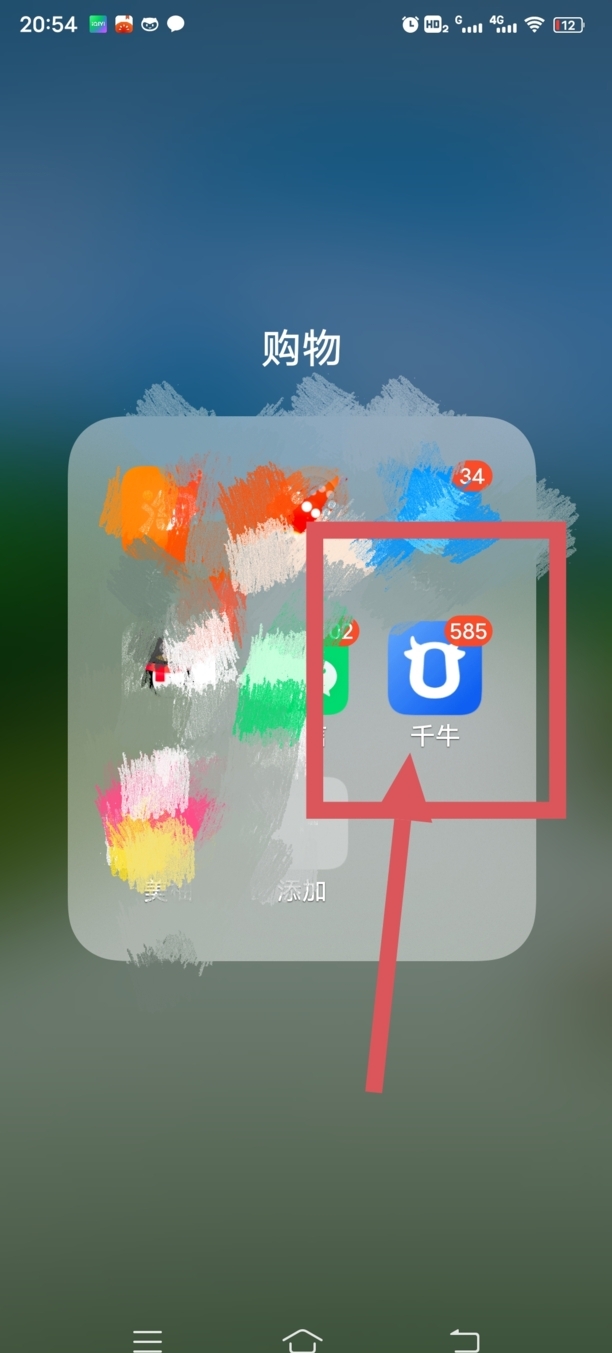Open the recent apps menu
Screen dimensions: 612x1353
click(x=148, y=1339)
